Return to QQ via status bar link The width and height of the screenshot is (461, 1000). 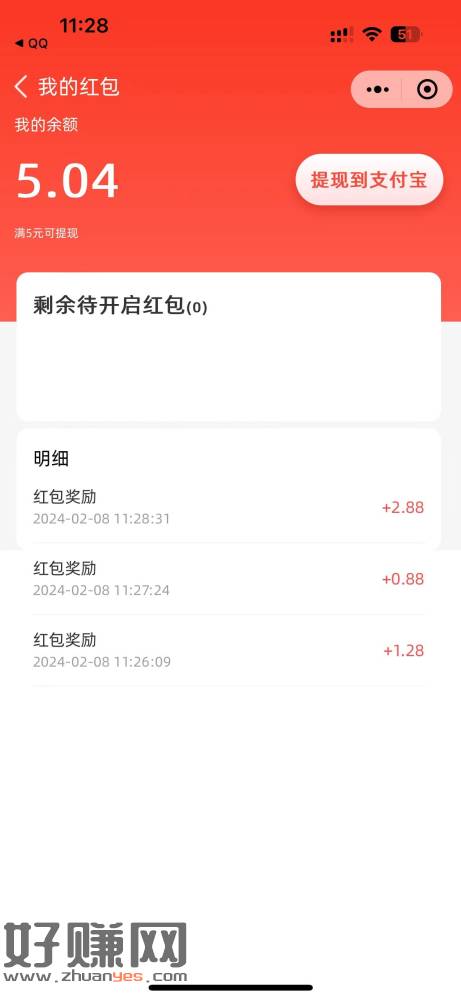pos(31,43)
